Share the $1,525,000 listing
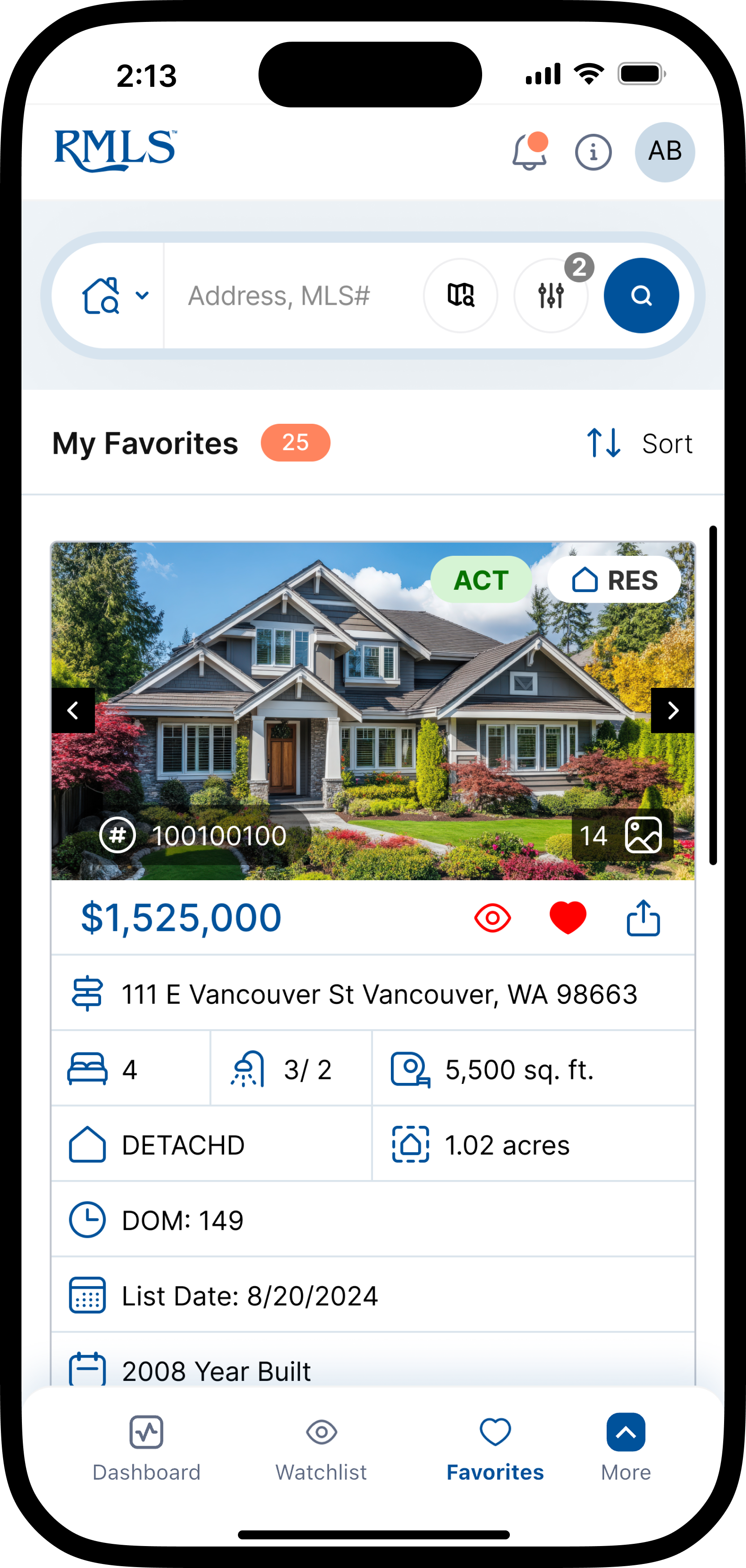Viewport: 746px width, 1568px height. pyautogui.click(x=643, y=917)
